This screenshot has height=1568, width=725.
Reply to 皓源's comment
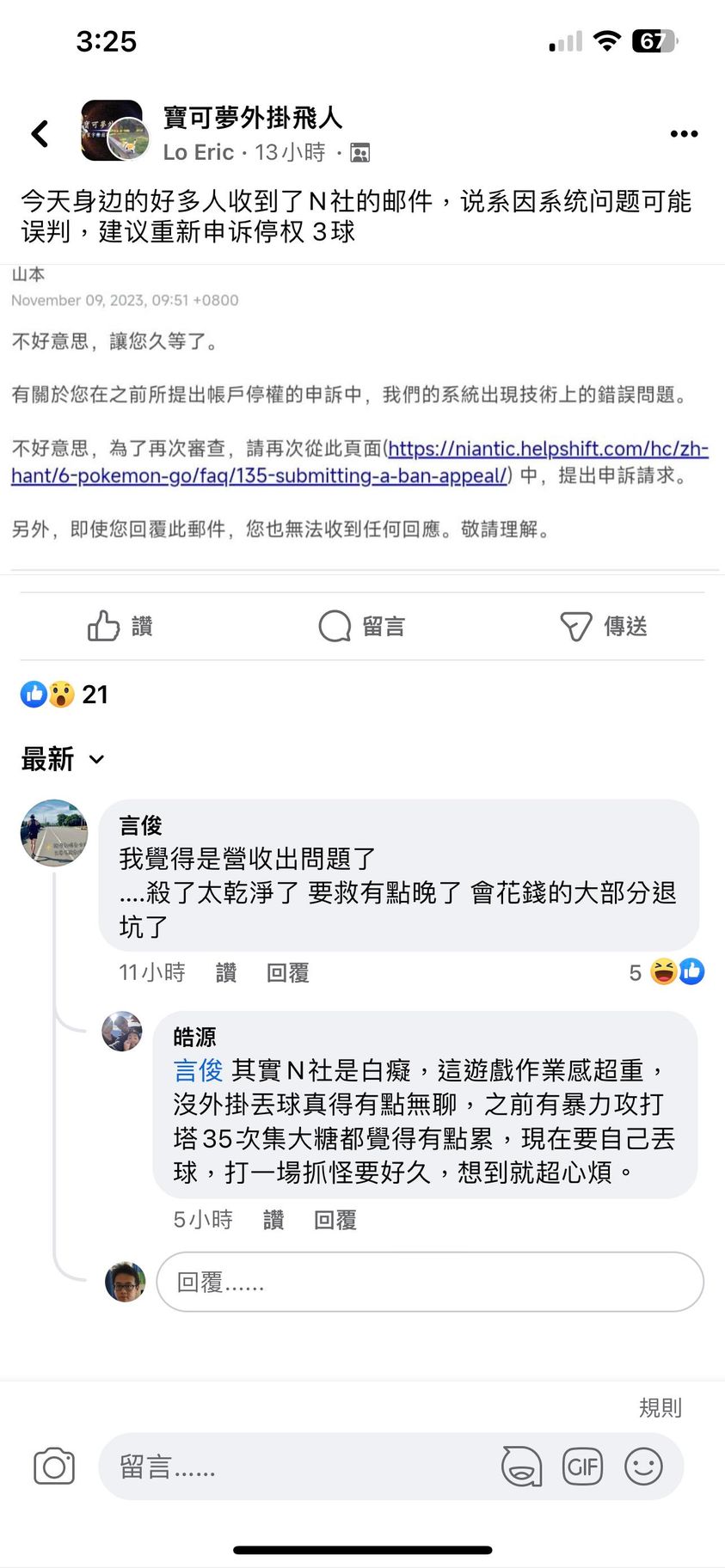pyautogui.click(x=335, y=1219)
